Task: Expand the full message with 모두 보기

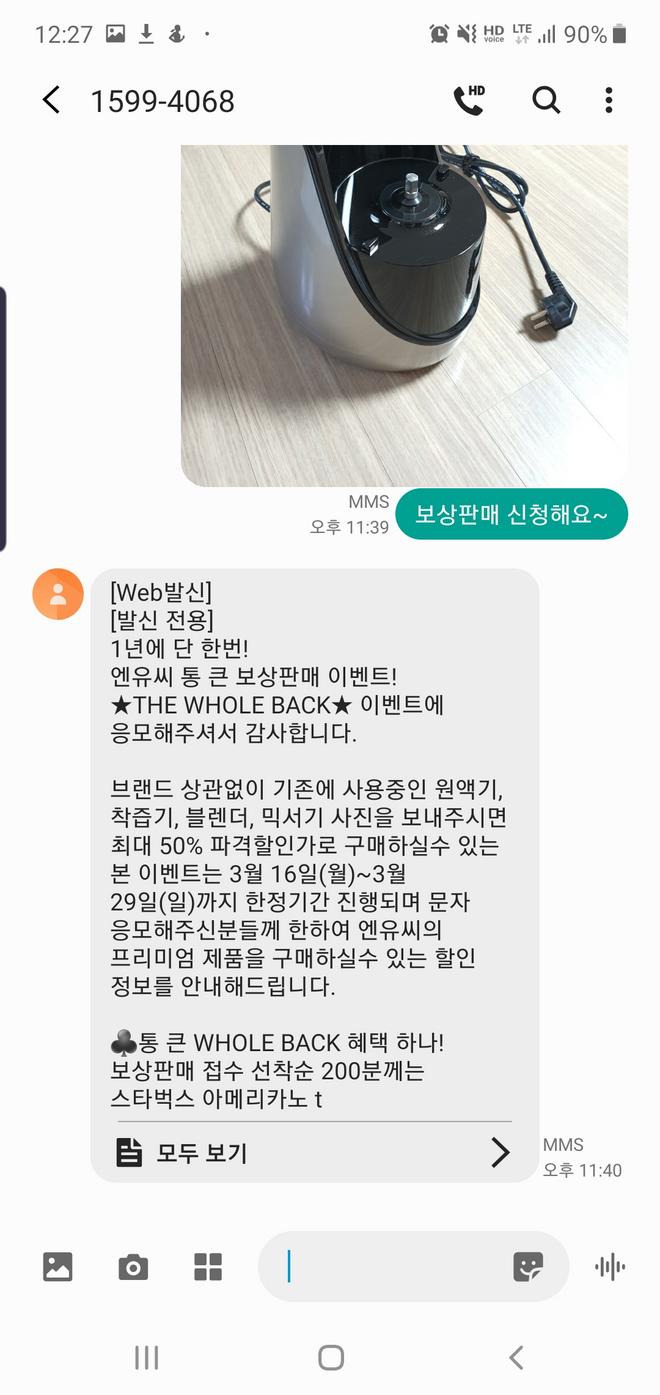Action: pyautogui.click(x=314, y=1153)
